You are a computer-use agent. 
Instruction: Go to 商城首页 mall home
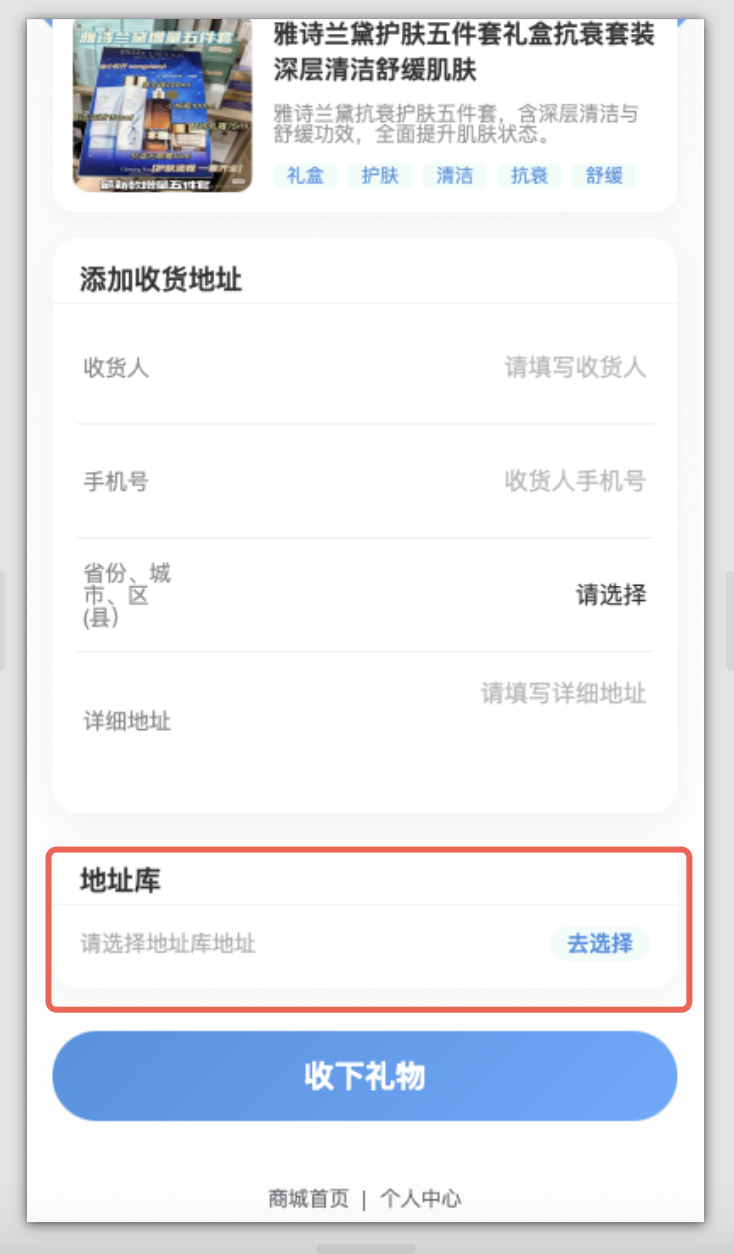[308, 1198]
